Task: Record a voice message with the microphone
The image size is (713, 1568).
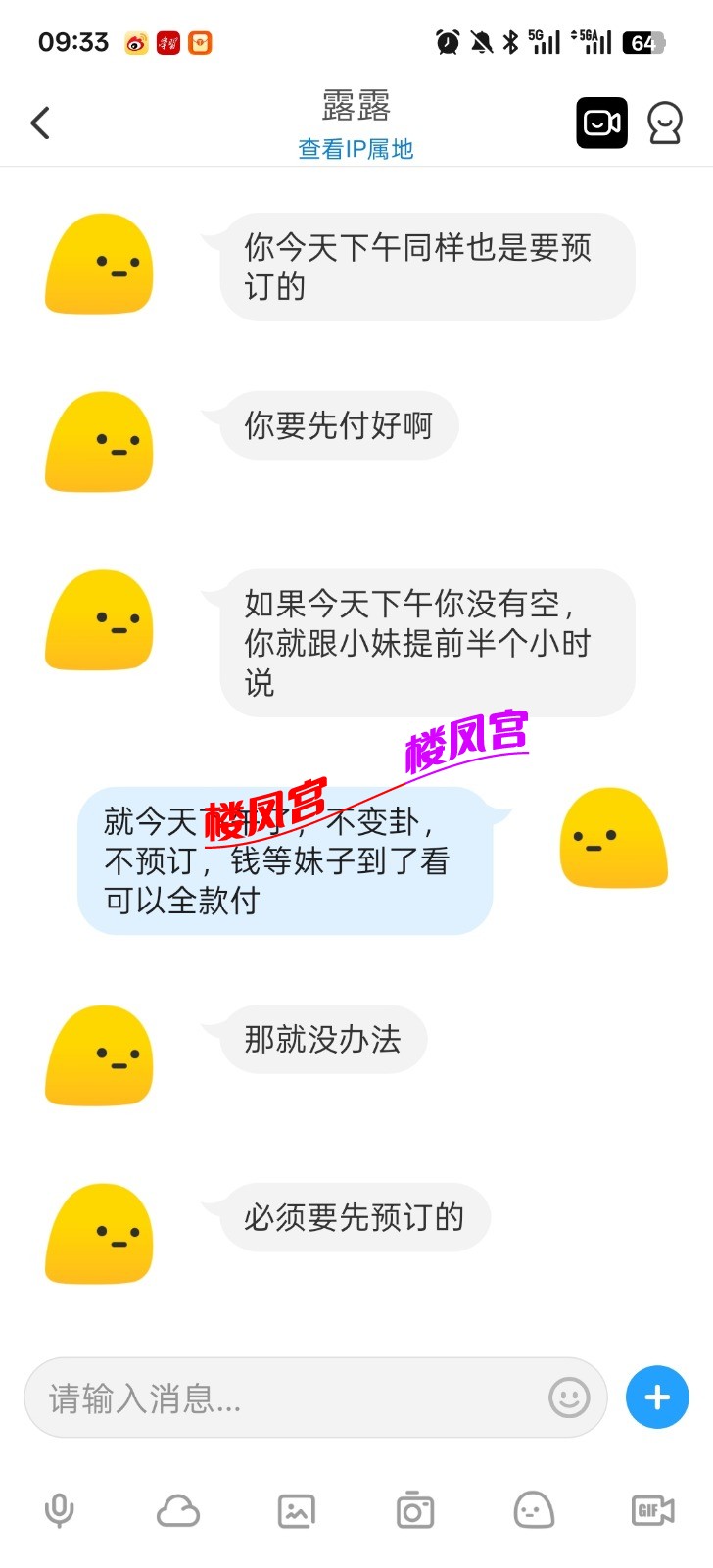Action: coord(60,1510)
